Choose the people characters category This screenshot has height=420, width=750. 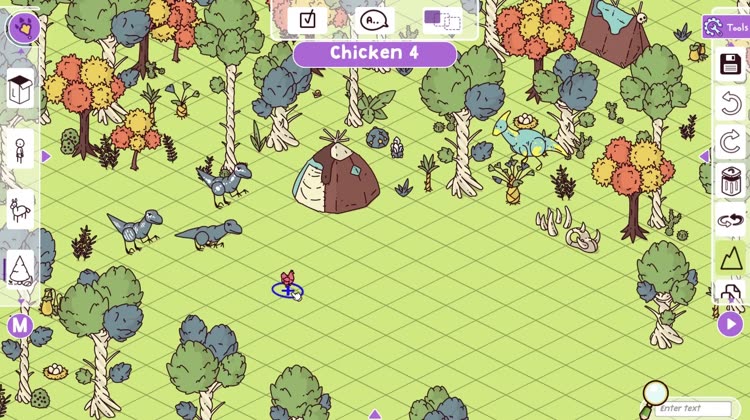pos(19,150)
